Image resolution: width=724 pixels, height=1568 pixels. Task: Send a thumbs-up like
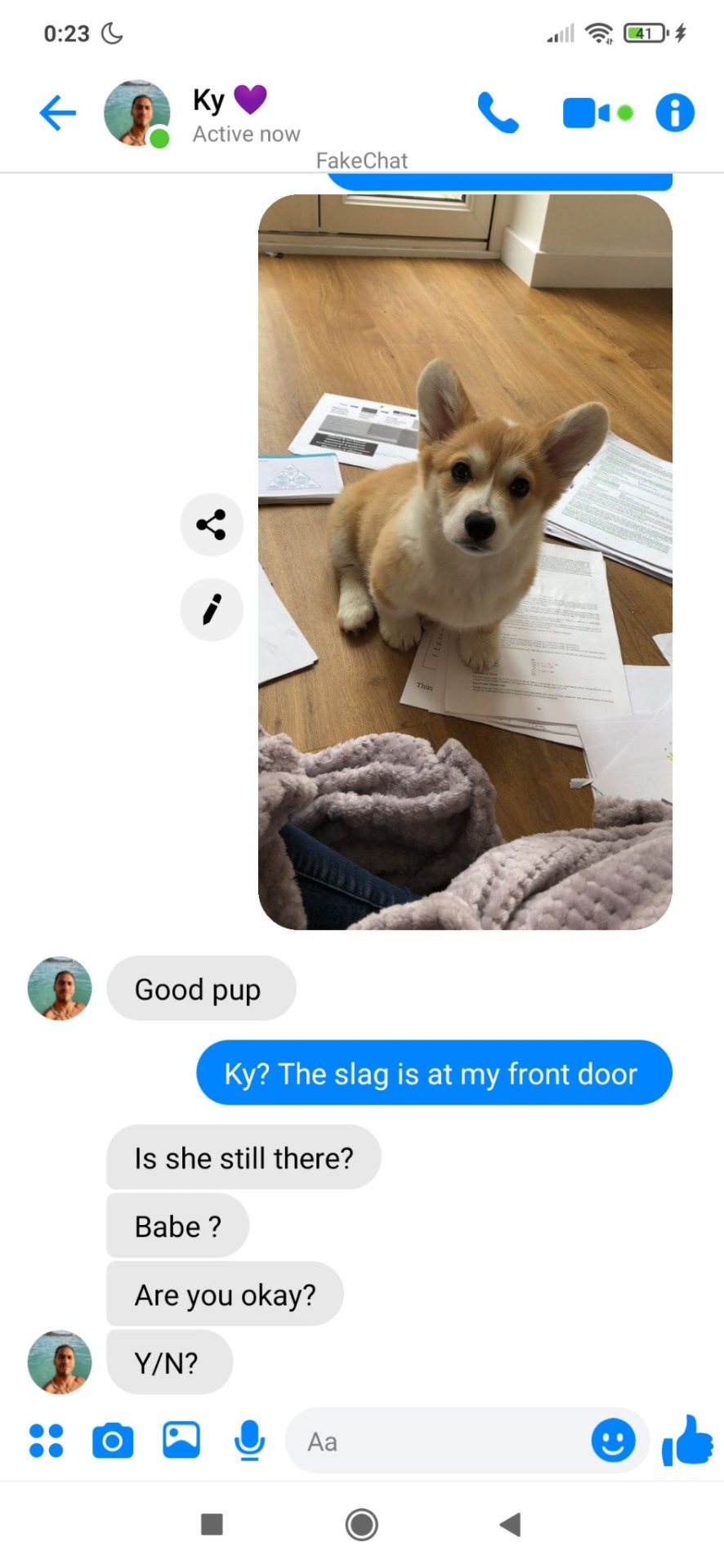pos(687,1440)
